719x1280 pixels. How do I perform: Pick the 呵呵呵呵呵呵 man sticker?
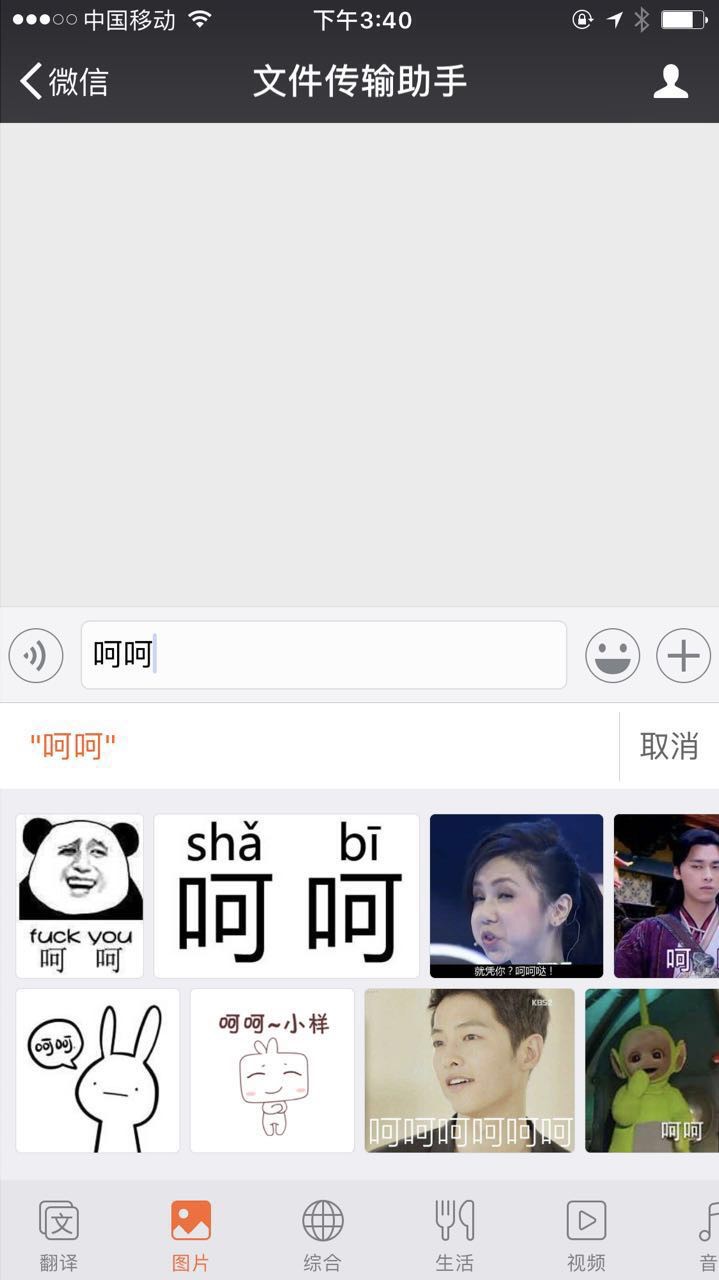click(469, 1070)
